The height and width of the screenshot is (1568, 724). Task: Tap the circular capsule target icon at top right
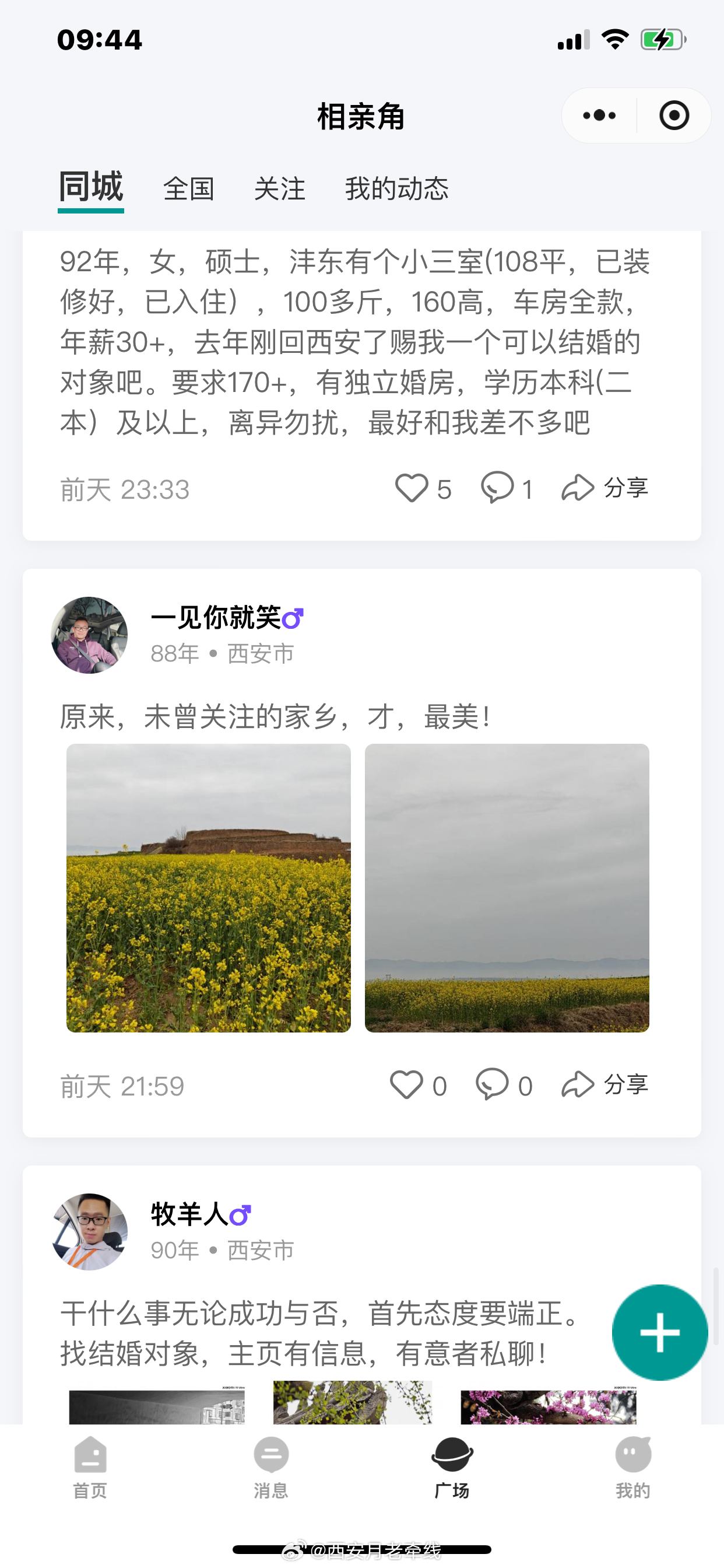[x=674, y=115]
